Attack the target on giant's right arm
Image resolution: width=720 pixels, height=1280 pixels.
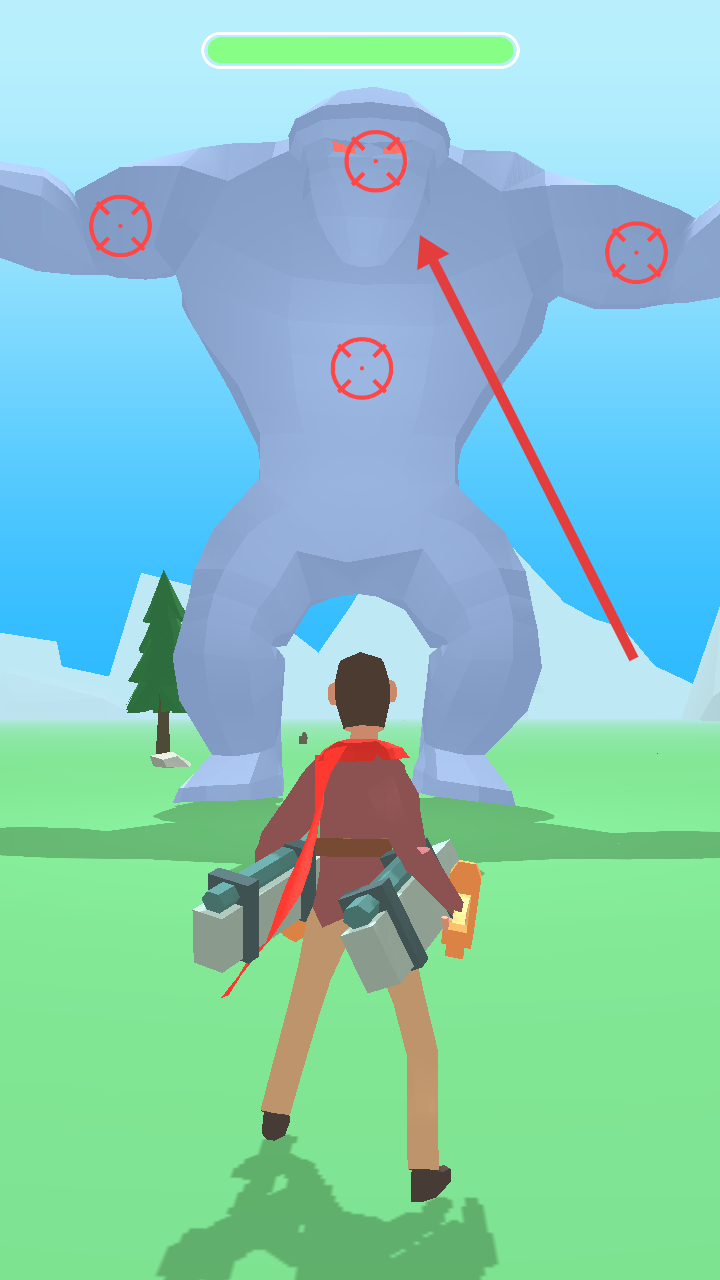tap(120, 226)
